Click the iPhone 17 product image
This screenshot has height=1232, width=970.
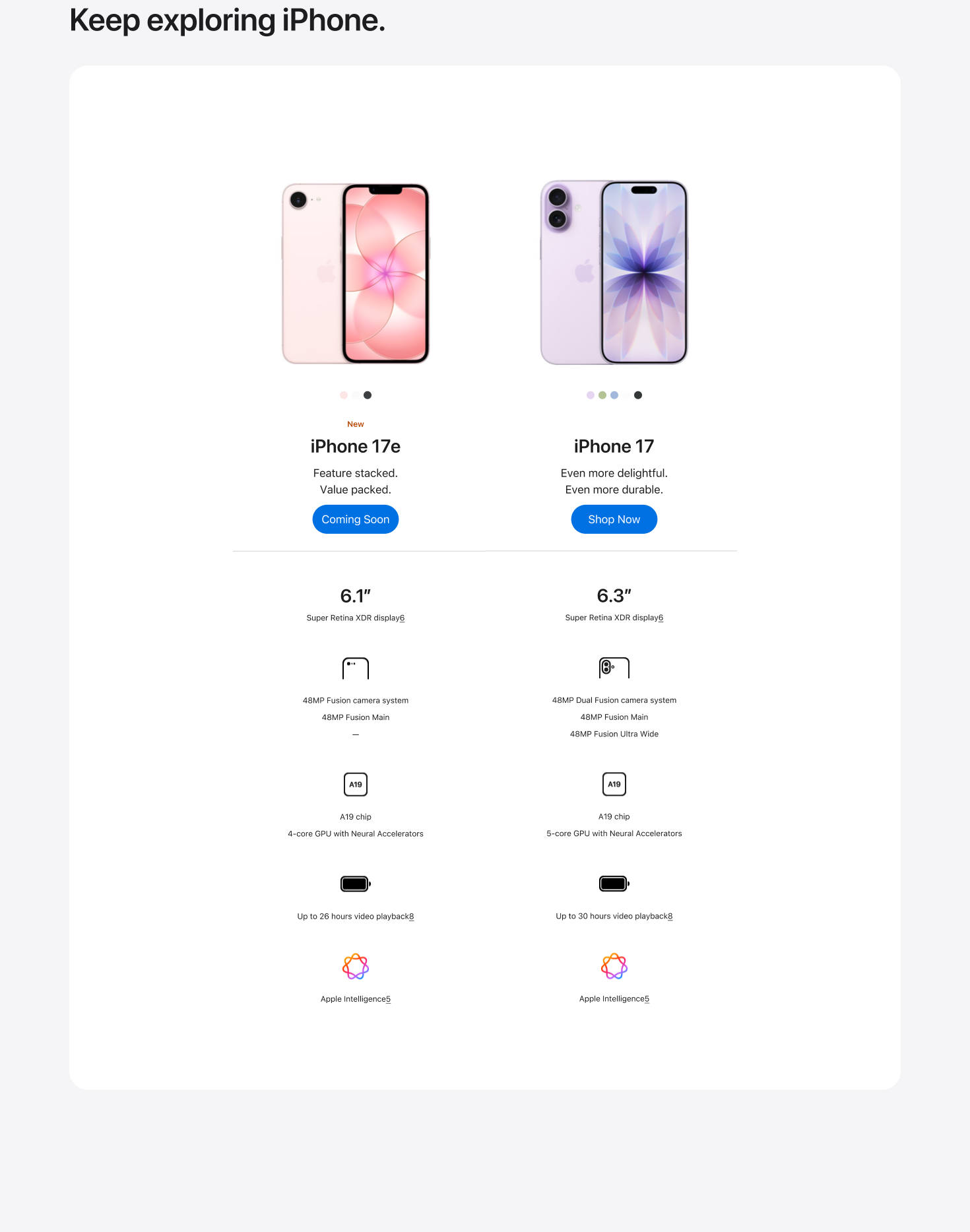[x=614, y=272]
